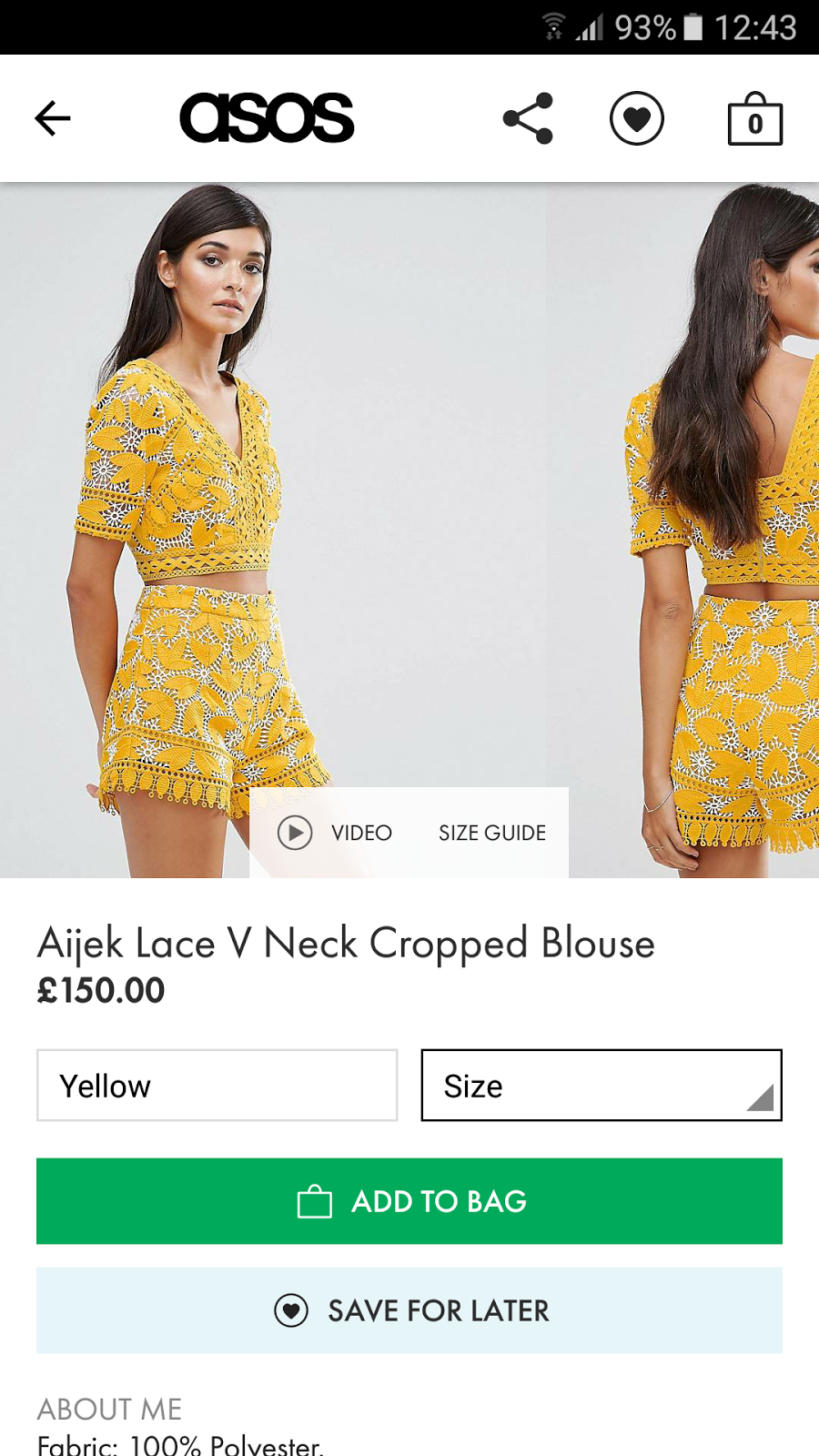Select the Yellow colour swatch field
This screenshot has height=1456, width=819.
point(217,1086)
